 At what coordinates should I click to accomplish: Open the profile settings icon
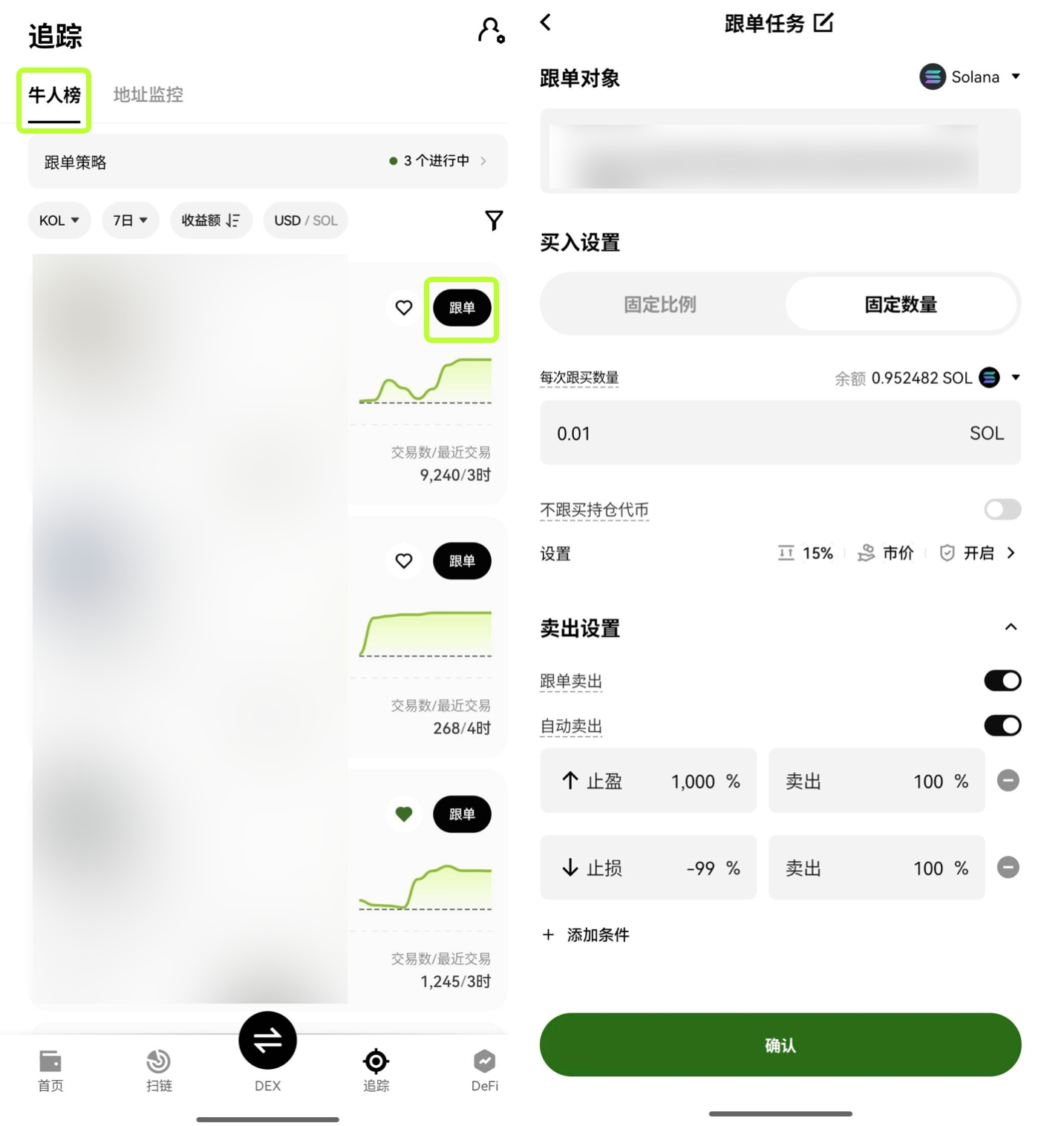[x=491, y=30]
